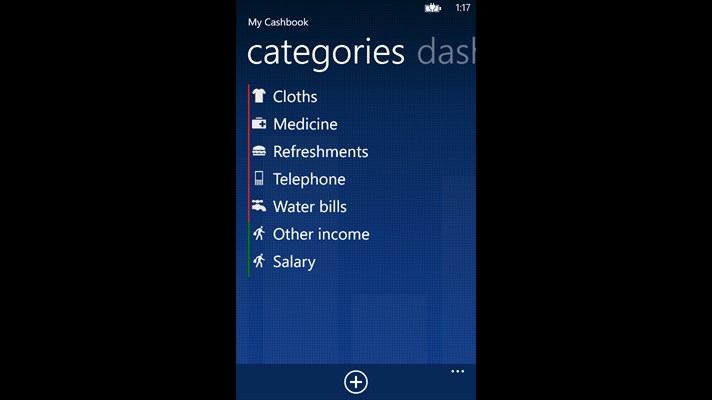Select Other income category

click(x=320, y=234)
